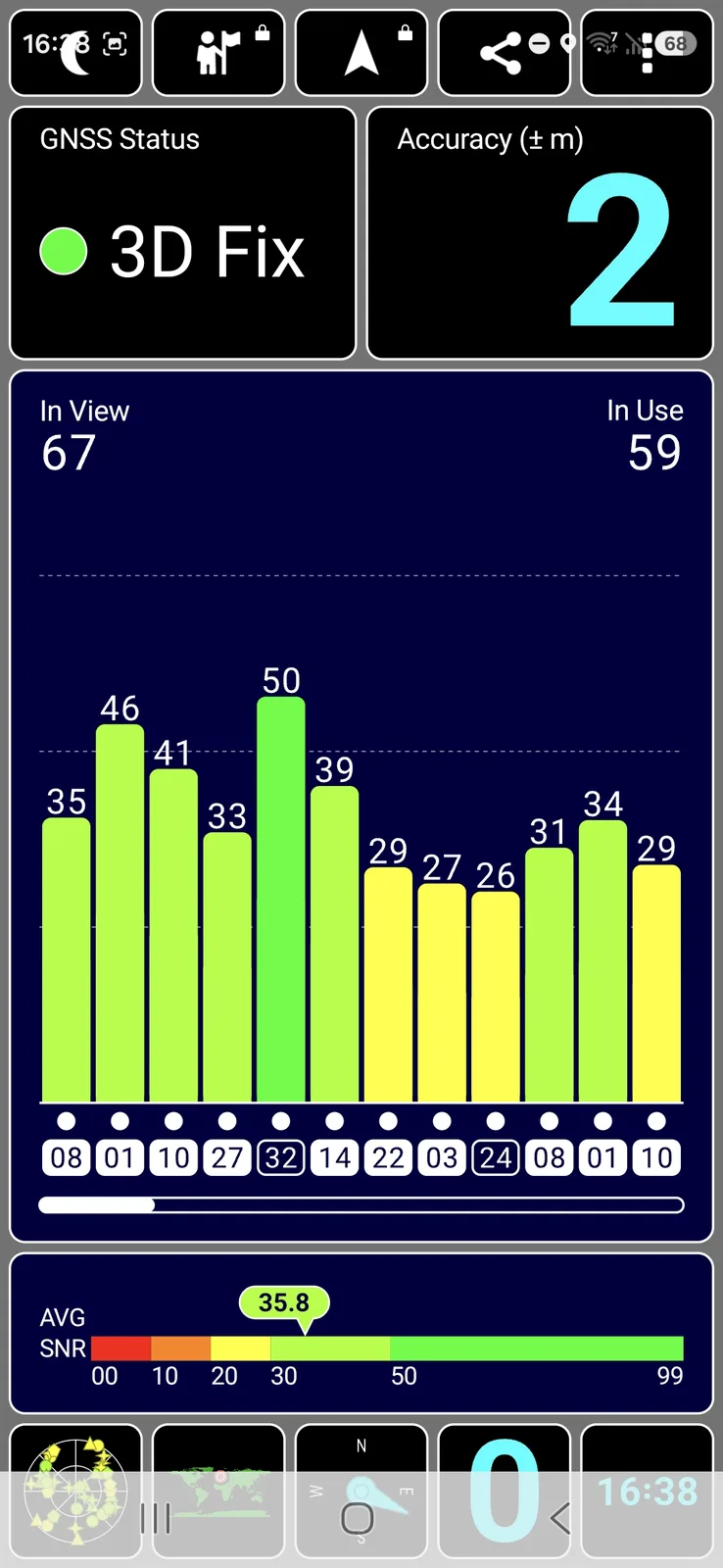Viewport: 723px width, 1568px height.
Task: Open the locked person-with-flag waypoint tool
Action: 218,53
